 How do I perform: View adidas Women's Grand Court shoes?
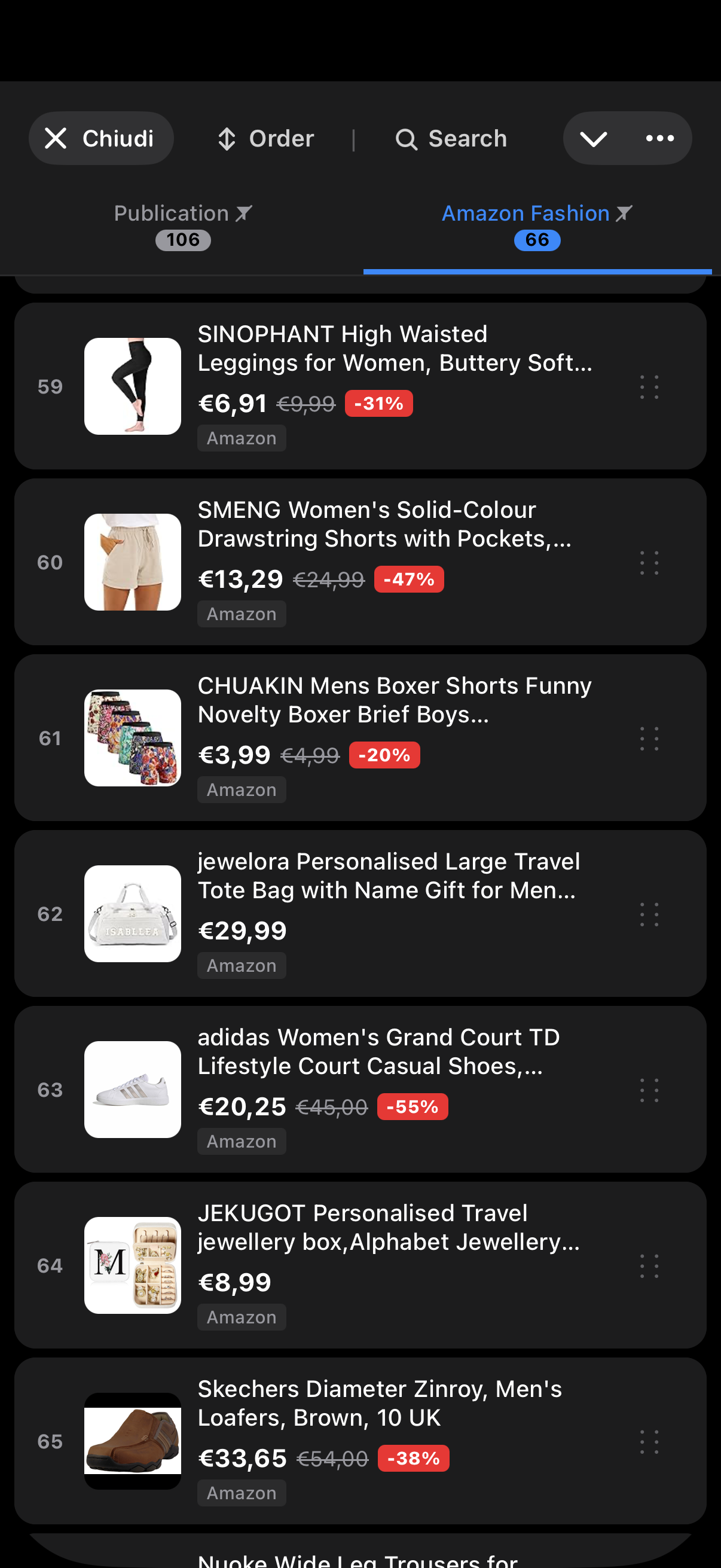[378, 1051]
